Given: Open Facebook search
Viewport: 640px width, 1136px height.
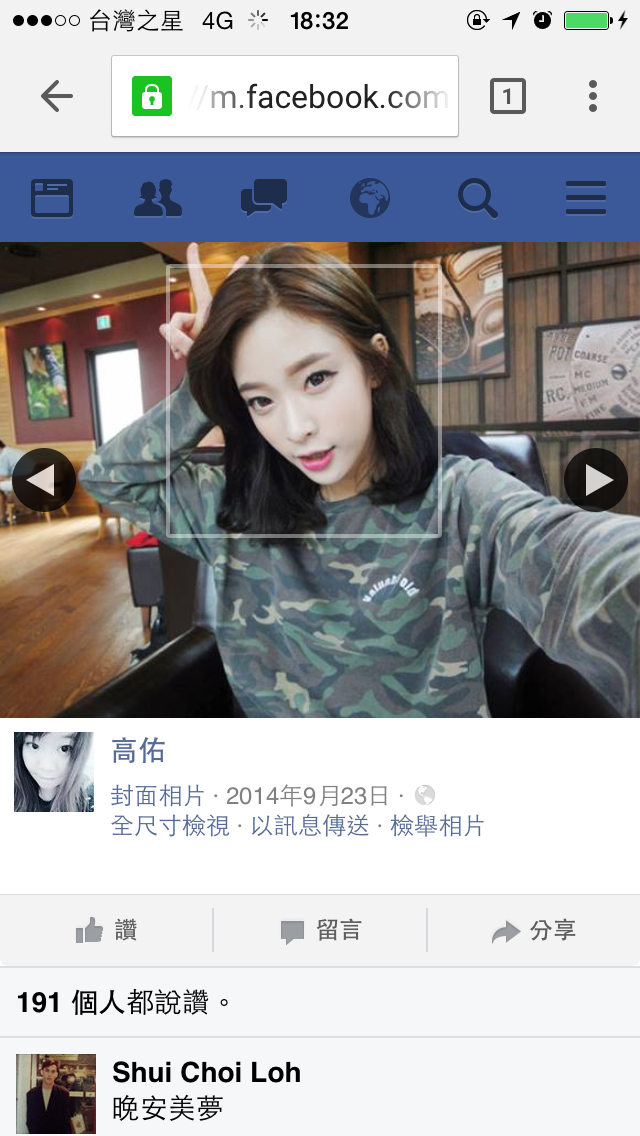Looking at the screenshot, I should pos(478,198).
